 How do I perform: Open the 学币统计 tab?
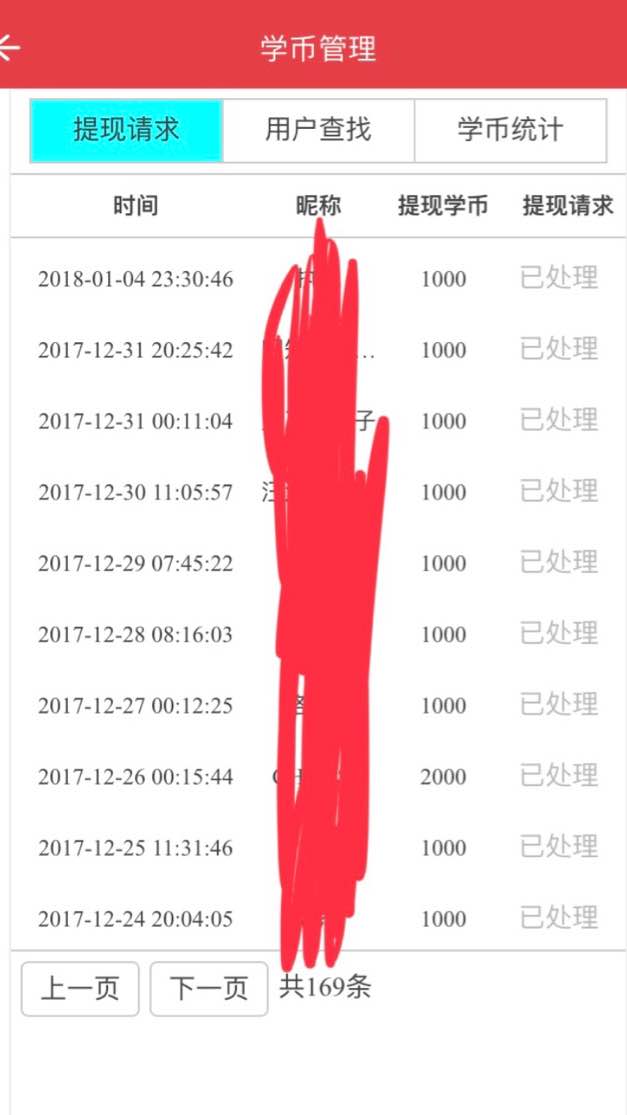click(510, 130)
